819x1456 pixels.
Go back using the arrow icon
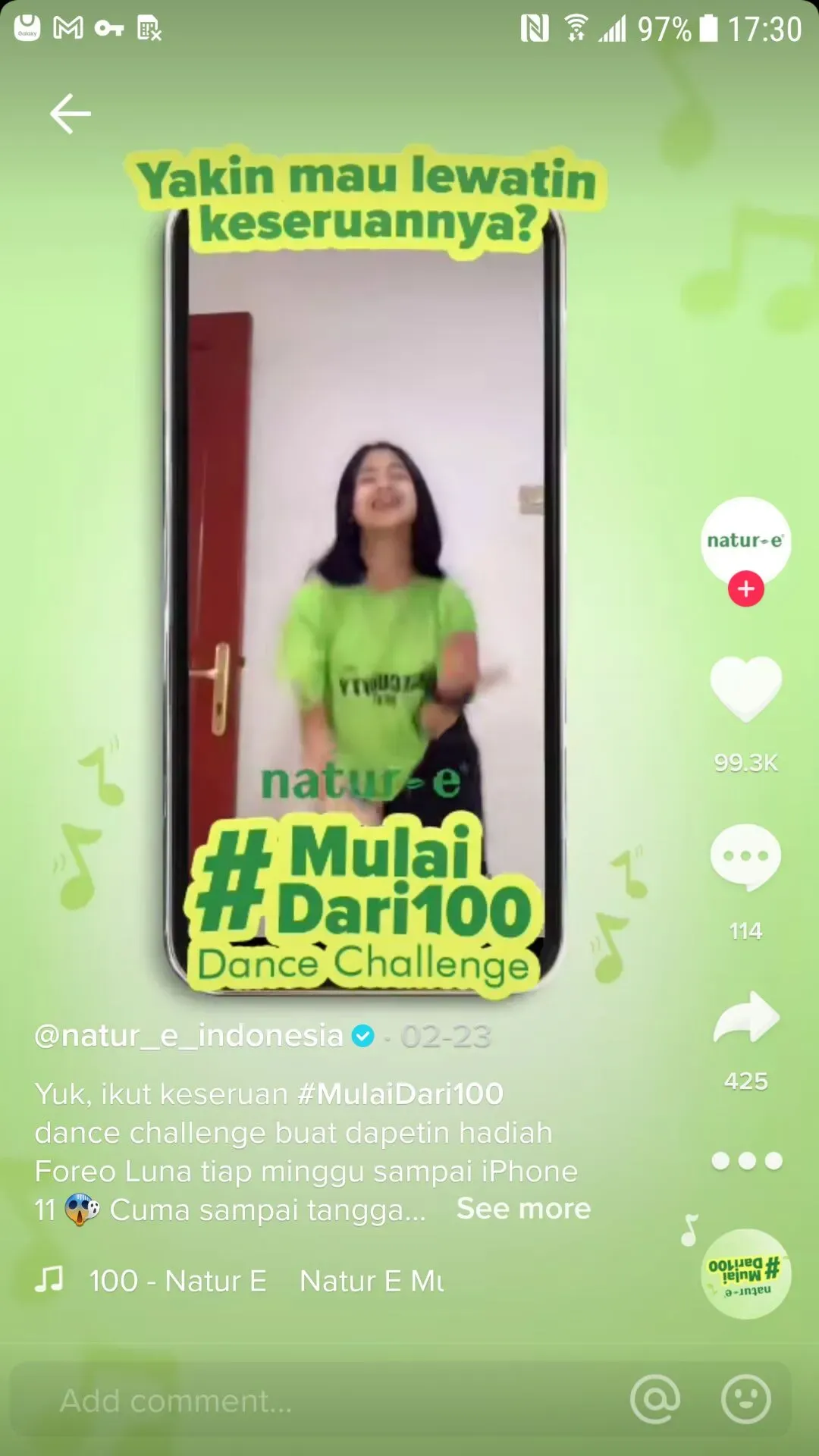[x=71, y=114]
